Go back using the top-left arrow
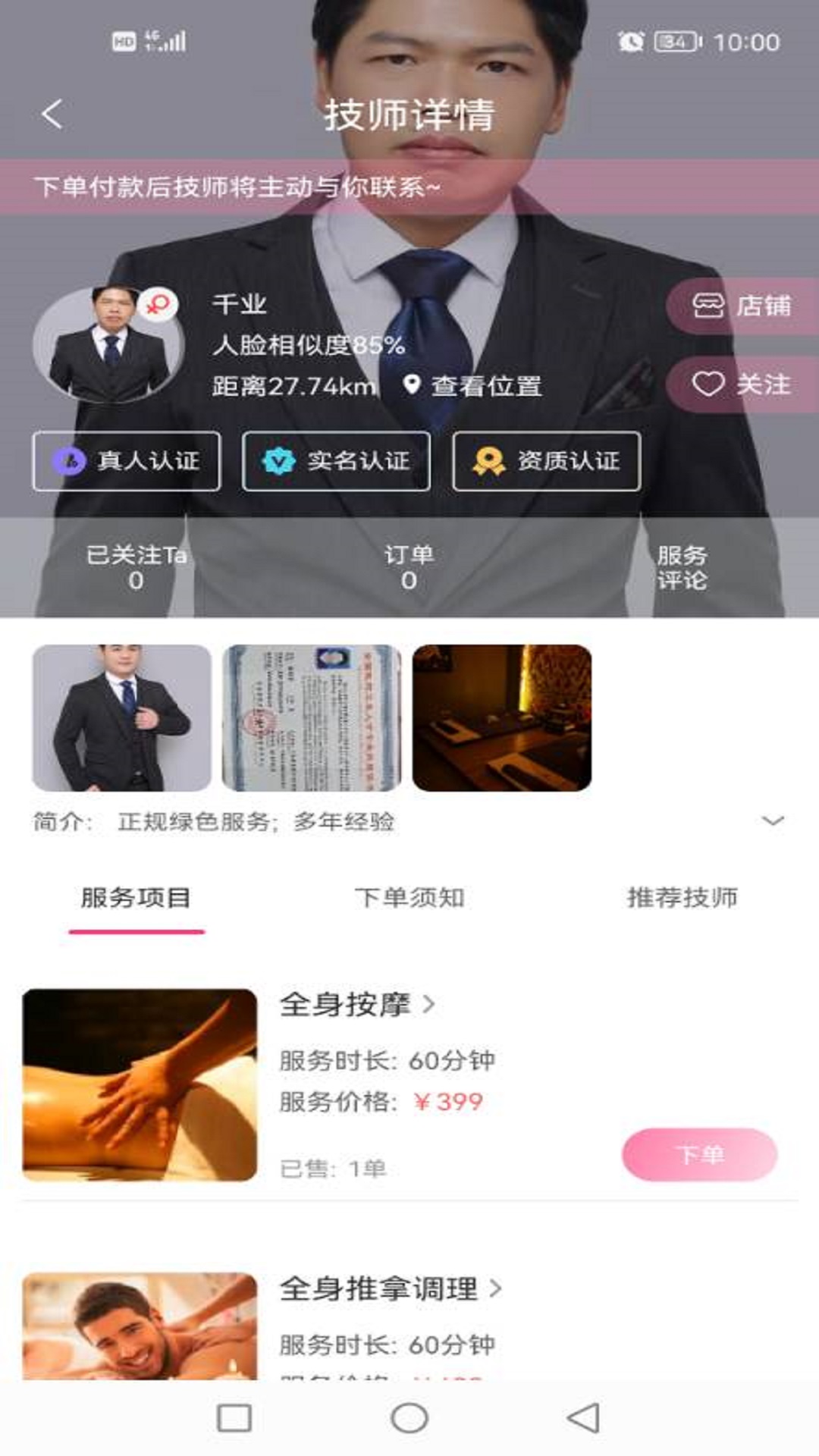The image size is (819, 1456). tap(52, 115)
